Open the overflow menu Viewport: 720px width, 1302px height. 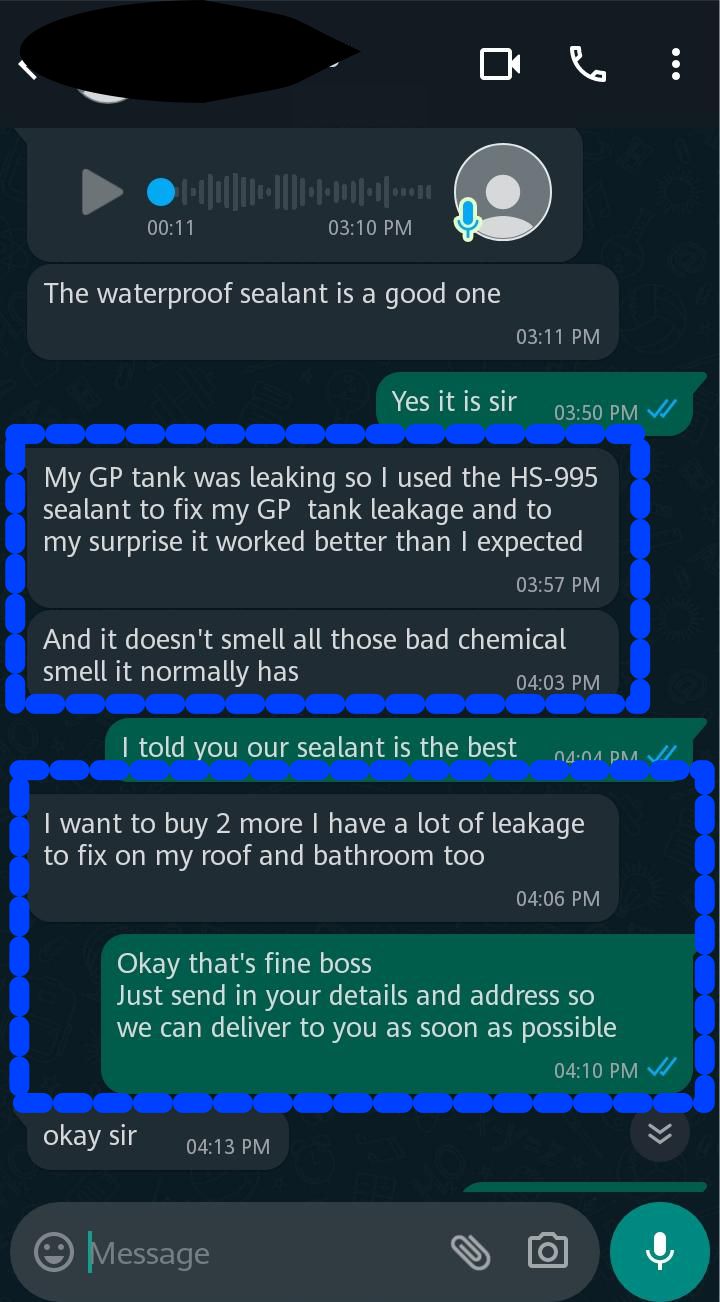click(x=676, y=65)
